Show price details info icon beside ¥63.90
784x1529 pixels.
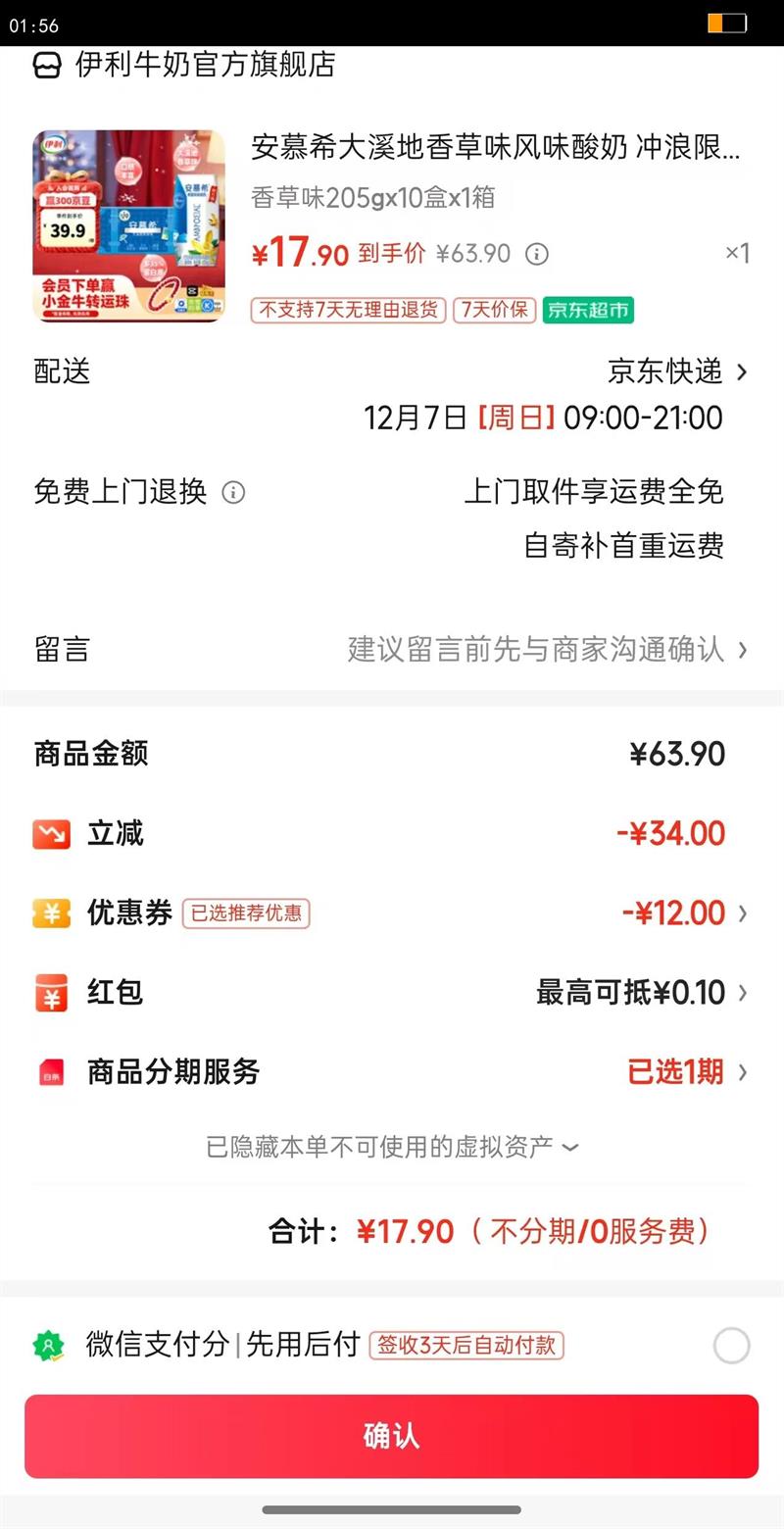coord(537,255)
